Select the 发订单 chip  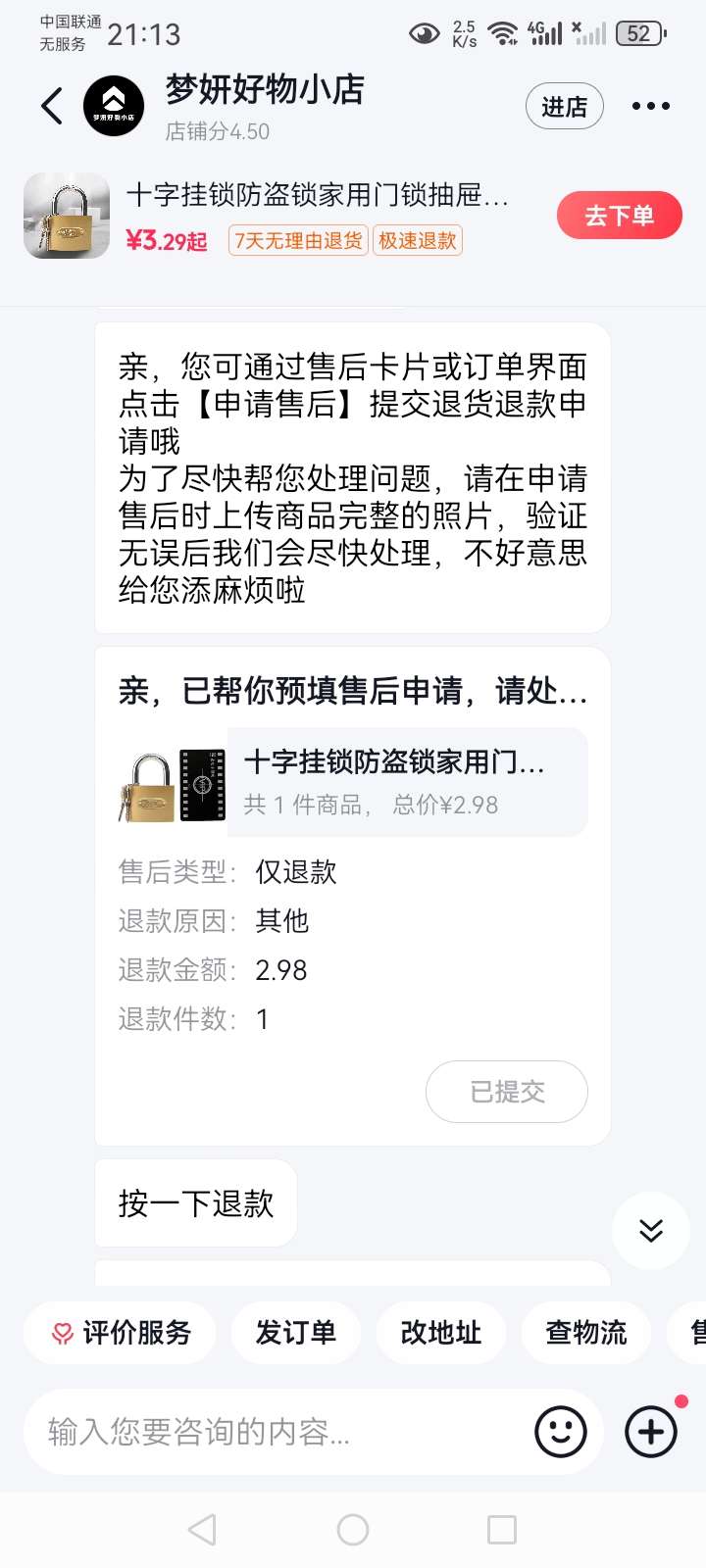click(296, 1332)
